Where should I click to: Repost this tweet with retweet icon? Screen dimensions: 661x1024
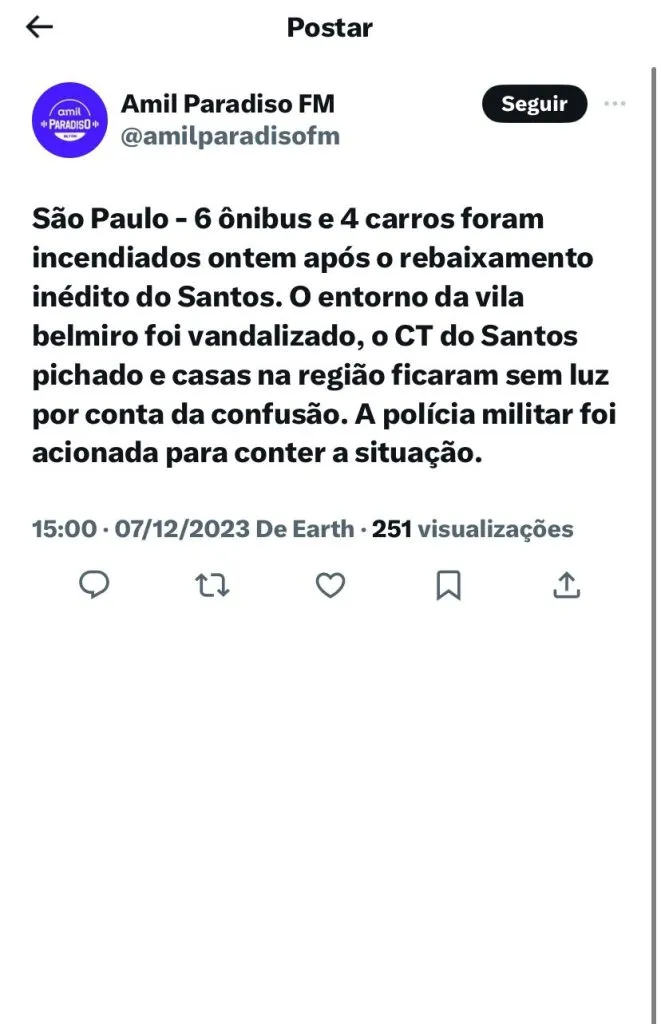211,585
